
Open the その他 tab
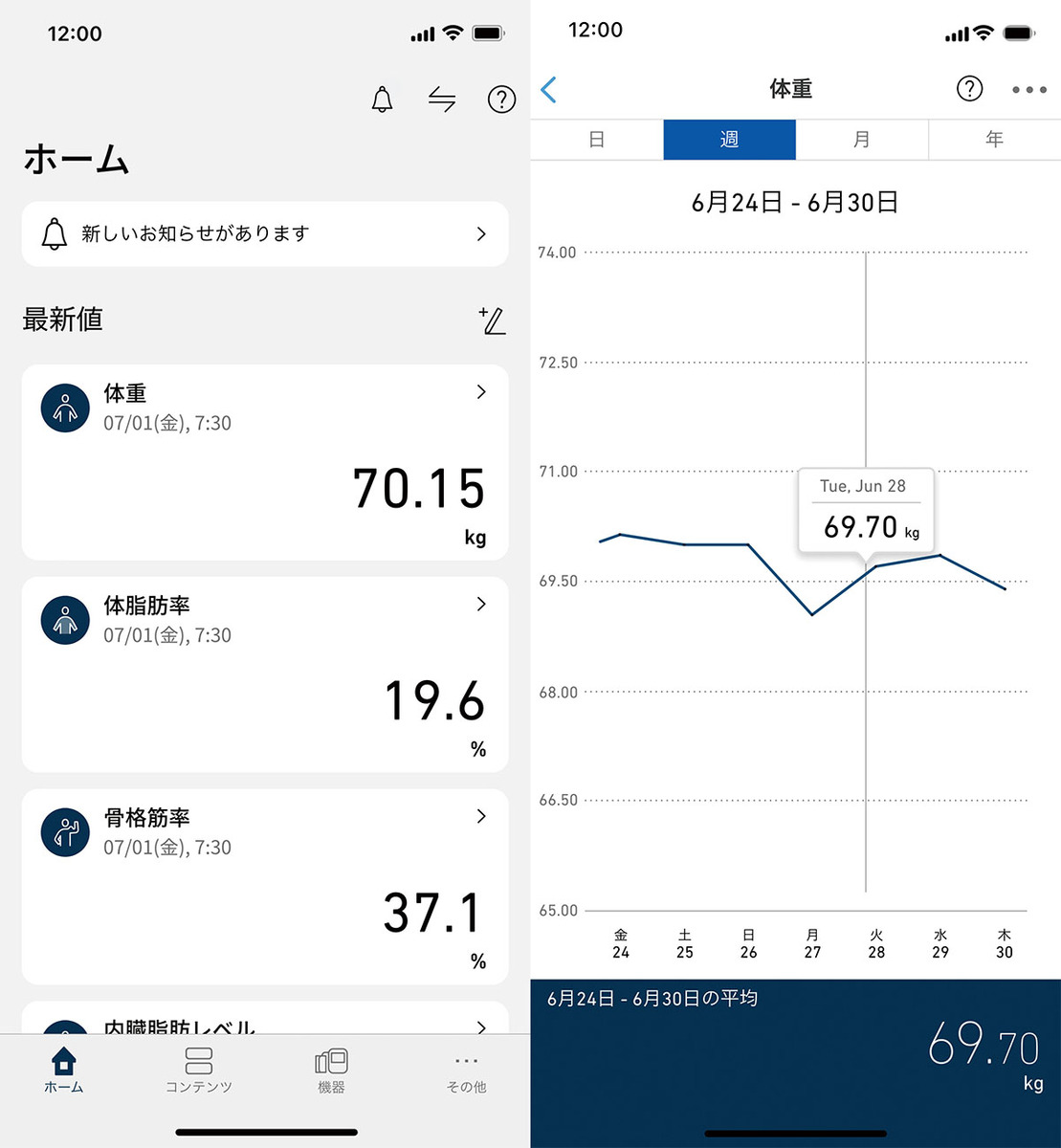pos(466,1070)
